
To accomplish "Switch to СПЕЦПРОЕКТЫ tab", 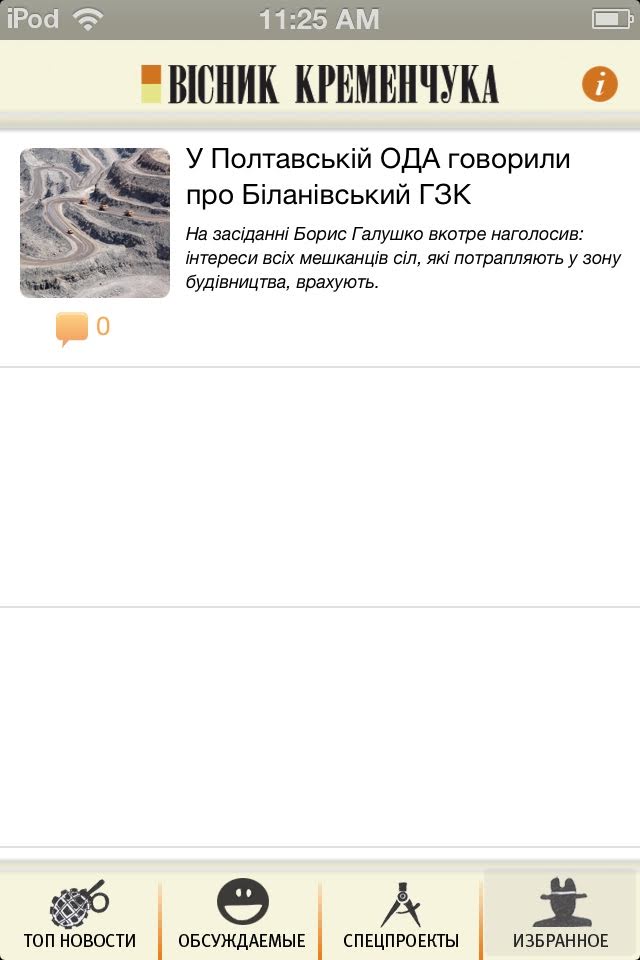I will (400, 914).
